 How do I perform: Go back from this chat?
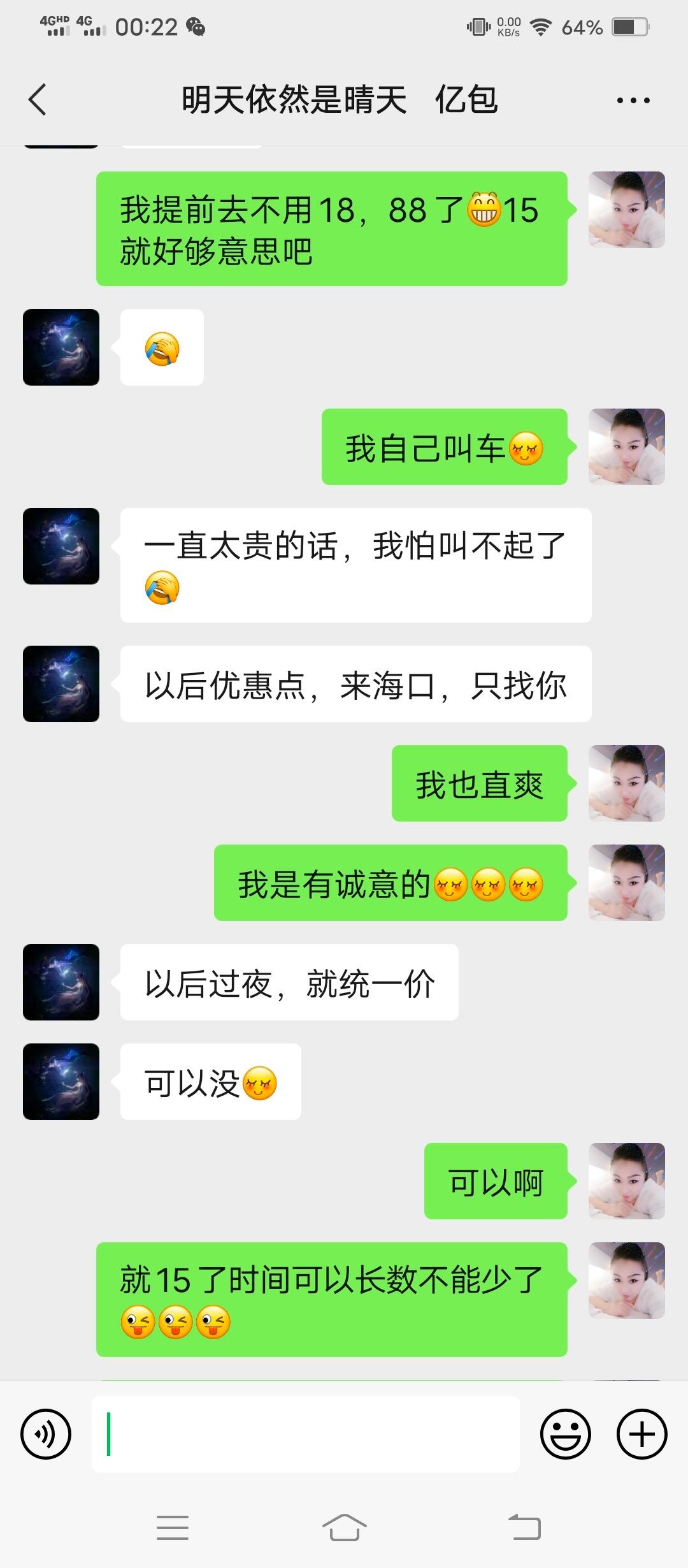pos(38,100)
